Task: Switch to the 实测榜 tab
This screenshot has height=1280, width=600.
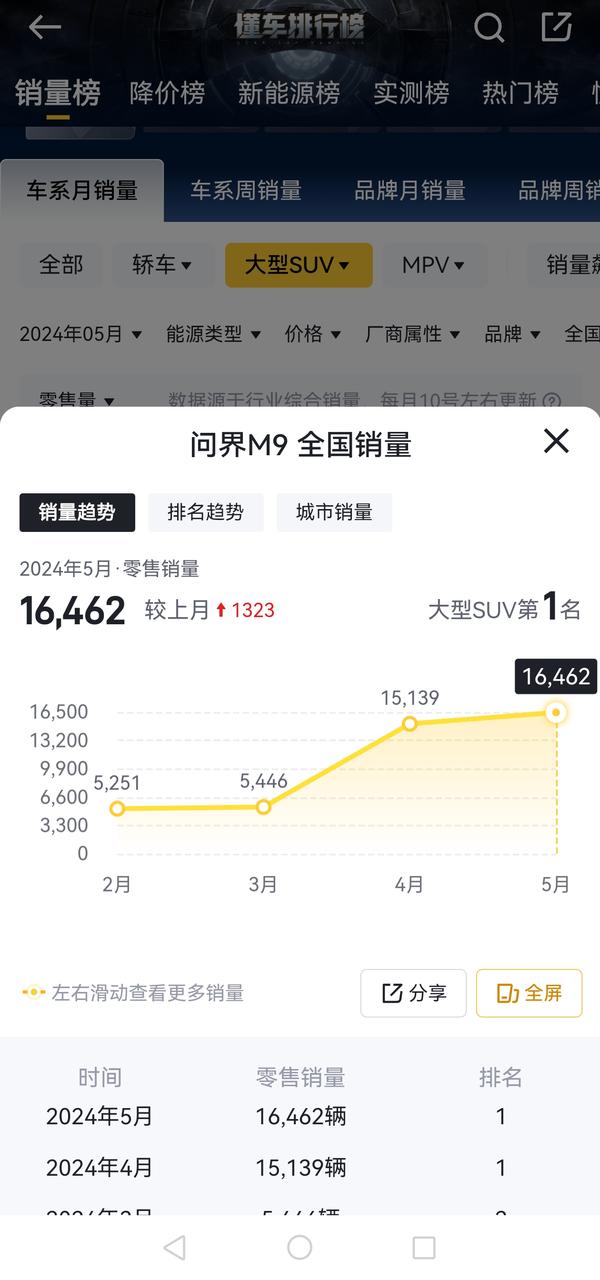Action: [x=411, y=94]
